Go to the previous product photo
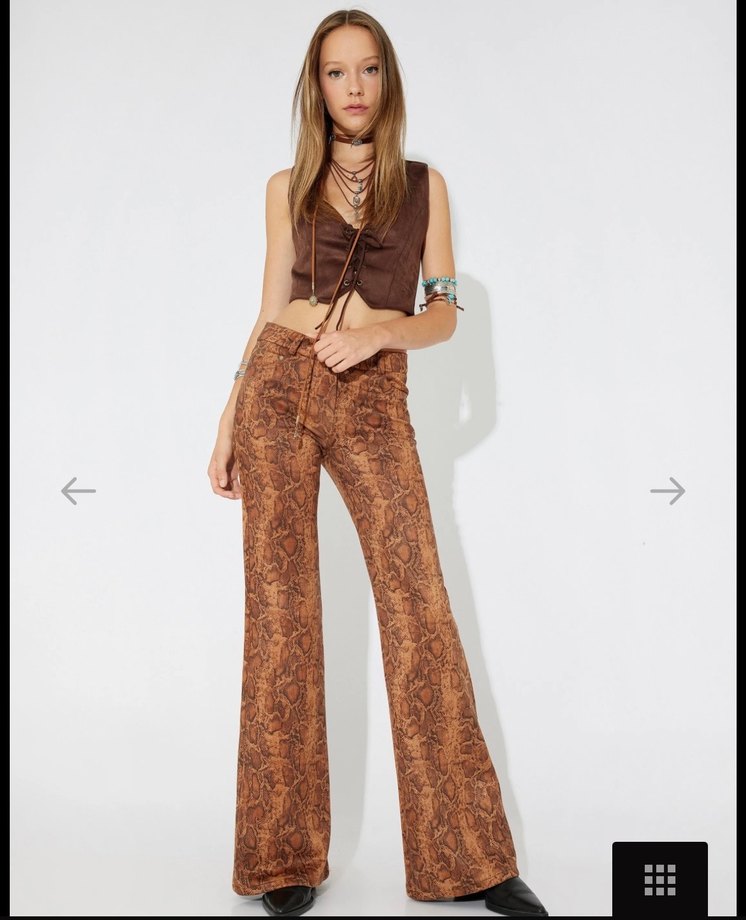This screenshot has width=746, height=920. click(78, 490)
